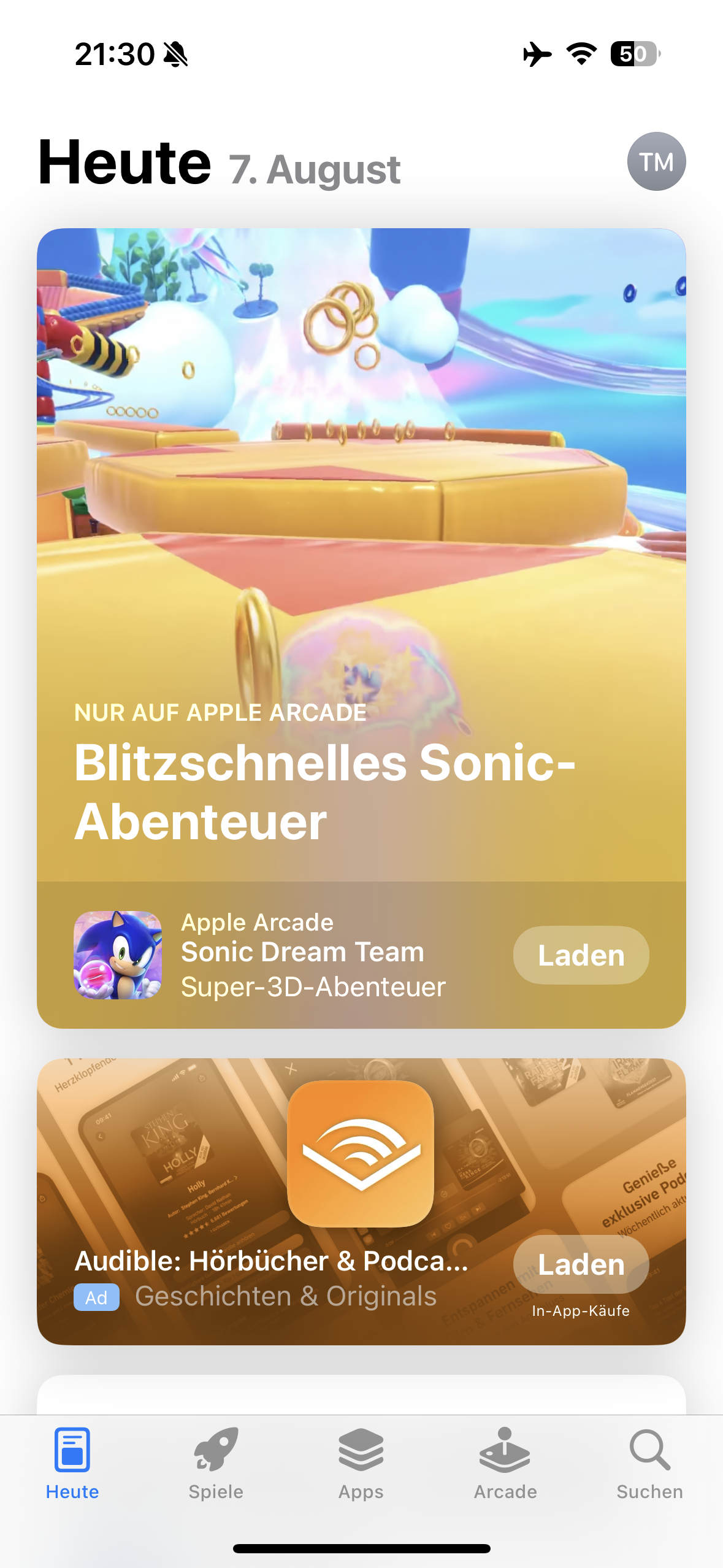Screen dimensions: 723x1568
Task: Go to the Arcade tab
Action: (505, 1462)
